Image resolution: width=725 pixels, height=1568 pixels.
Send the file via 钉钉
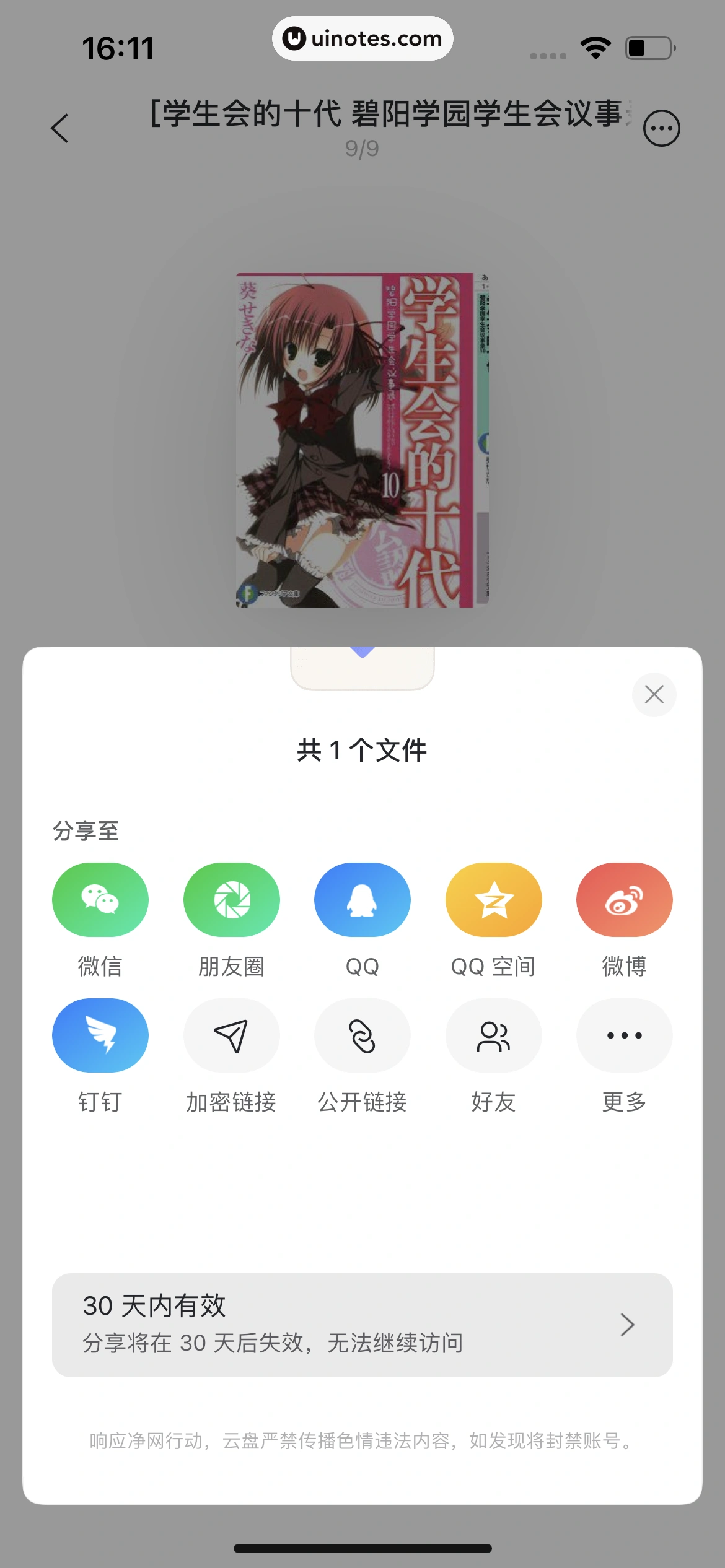pyautogui.click(x=100, y=1035)
